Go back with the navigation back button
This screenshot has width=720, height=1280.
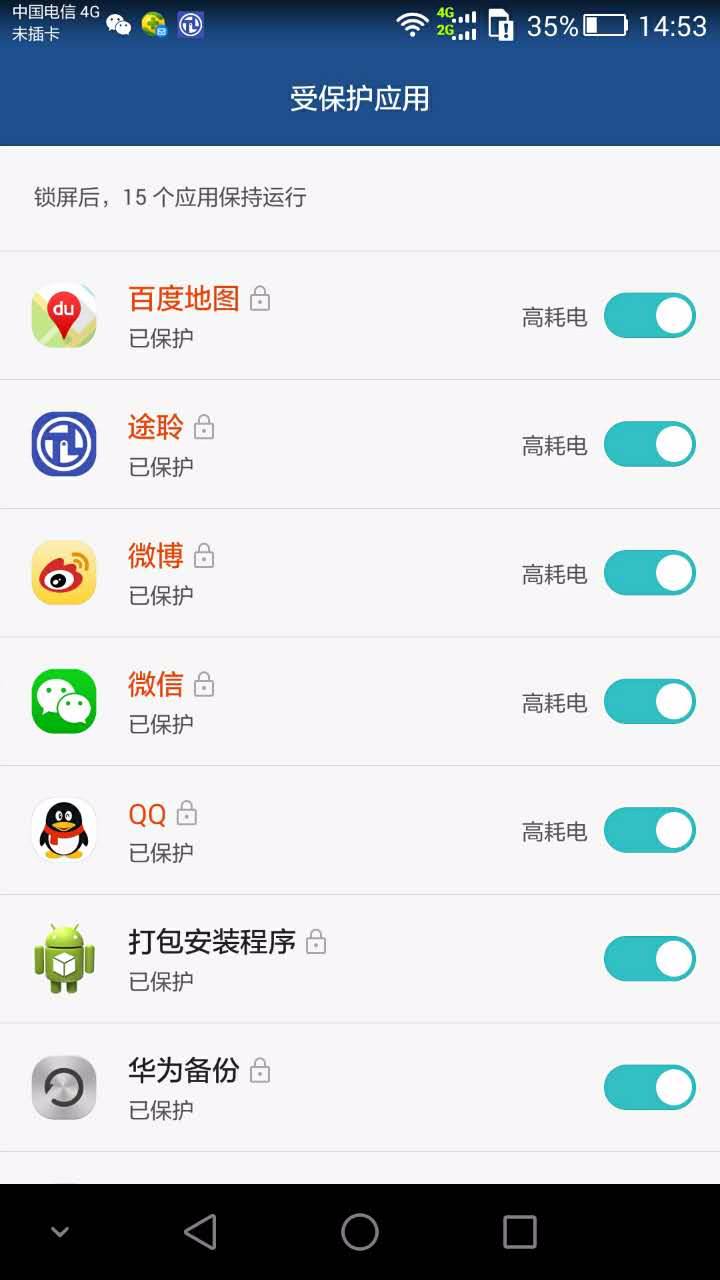click(200, 1232)
